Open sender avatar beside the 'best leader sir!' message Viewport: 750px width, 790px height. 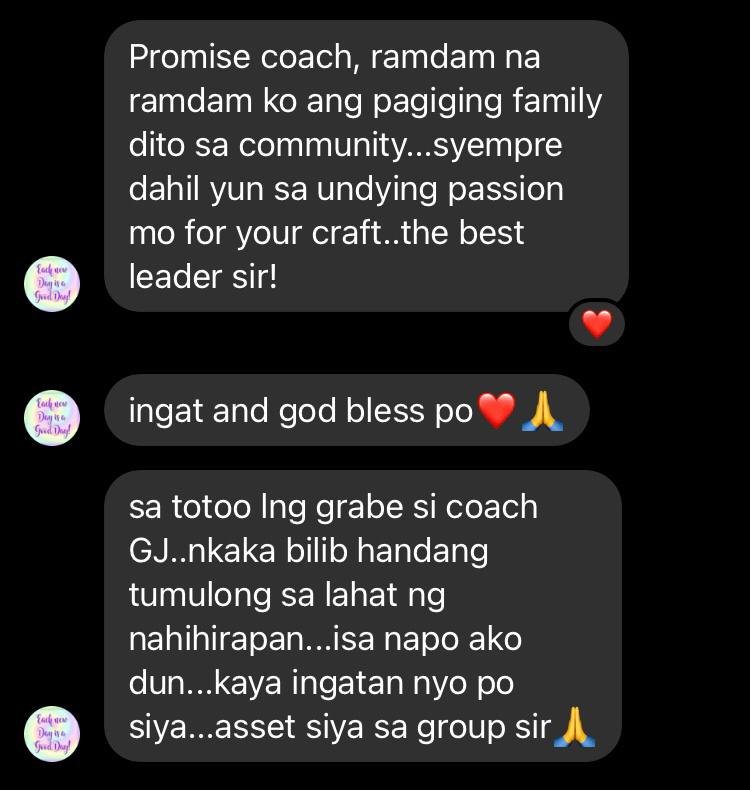pyautogui.click(x=51, y=284)
